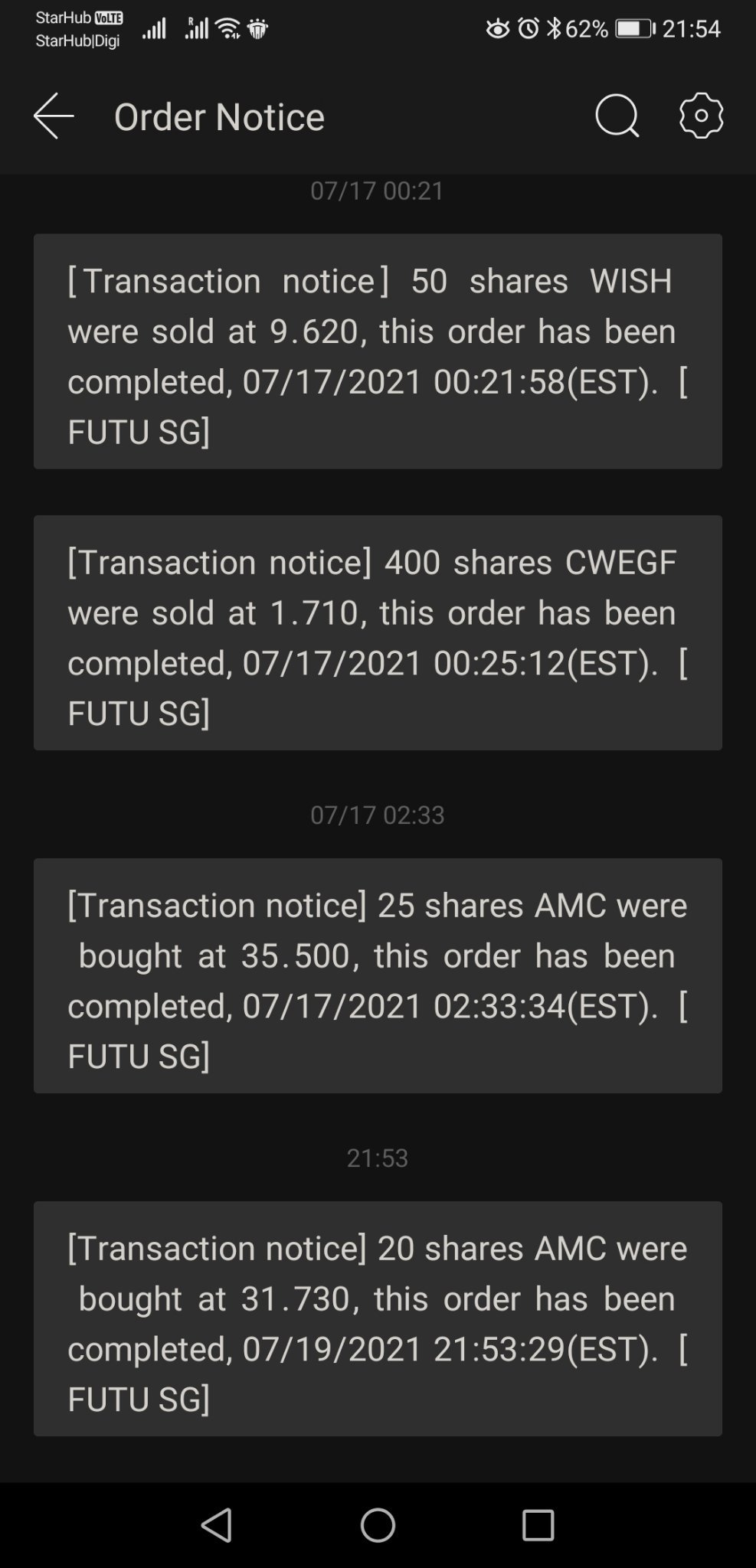
Task: Open the CWEGF 400 shares sold notice
Action: (x=378, y=632)
